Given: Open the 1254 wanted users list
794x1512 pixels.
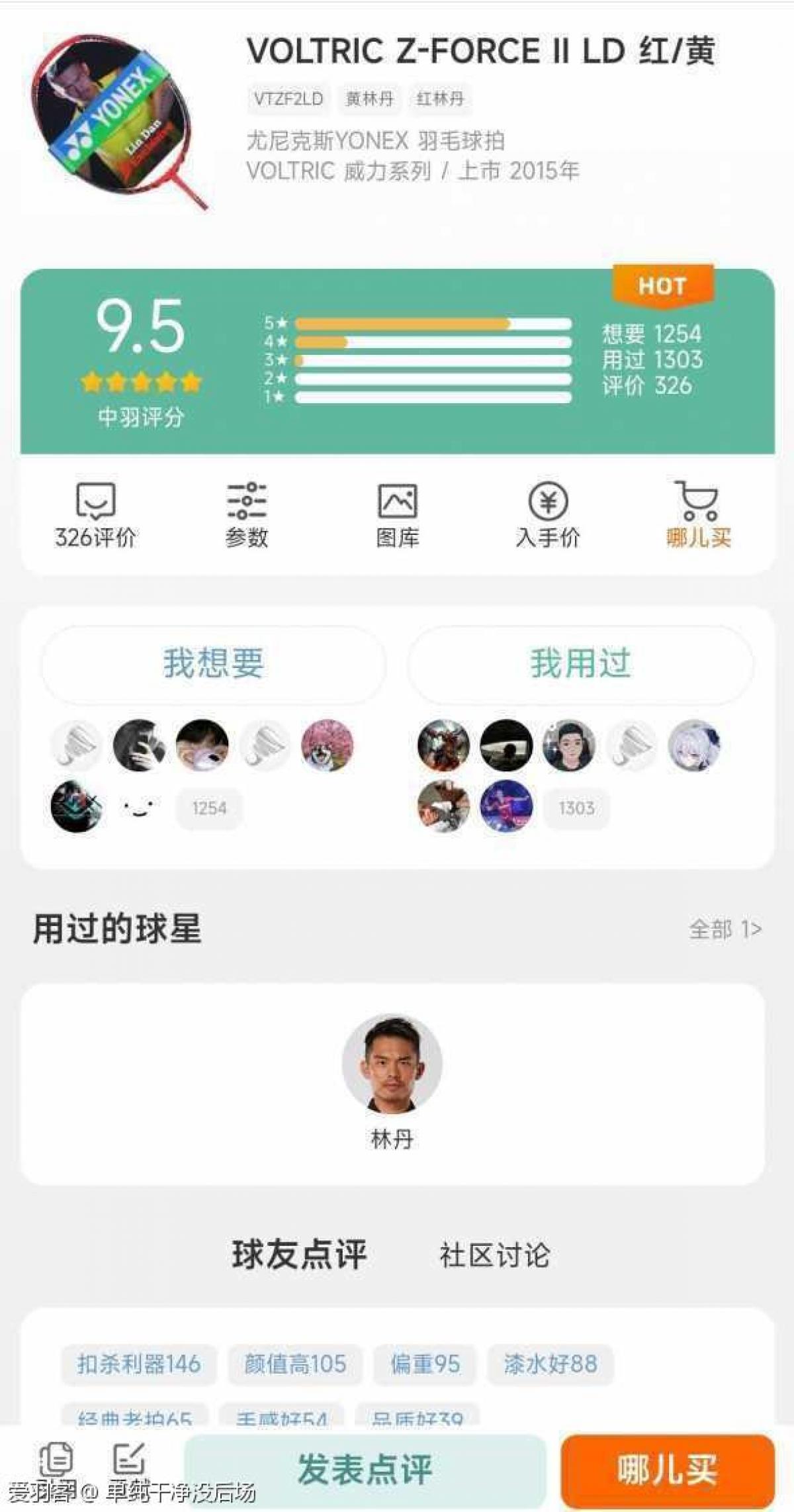Looking at the screenshot, I should click(209, 808).
